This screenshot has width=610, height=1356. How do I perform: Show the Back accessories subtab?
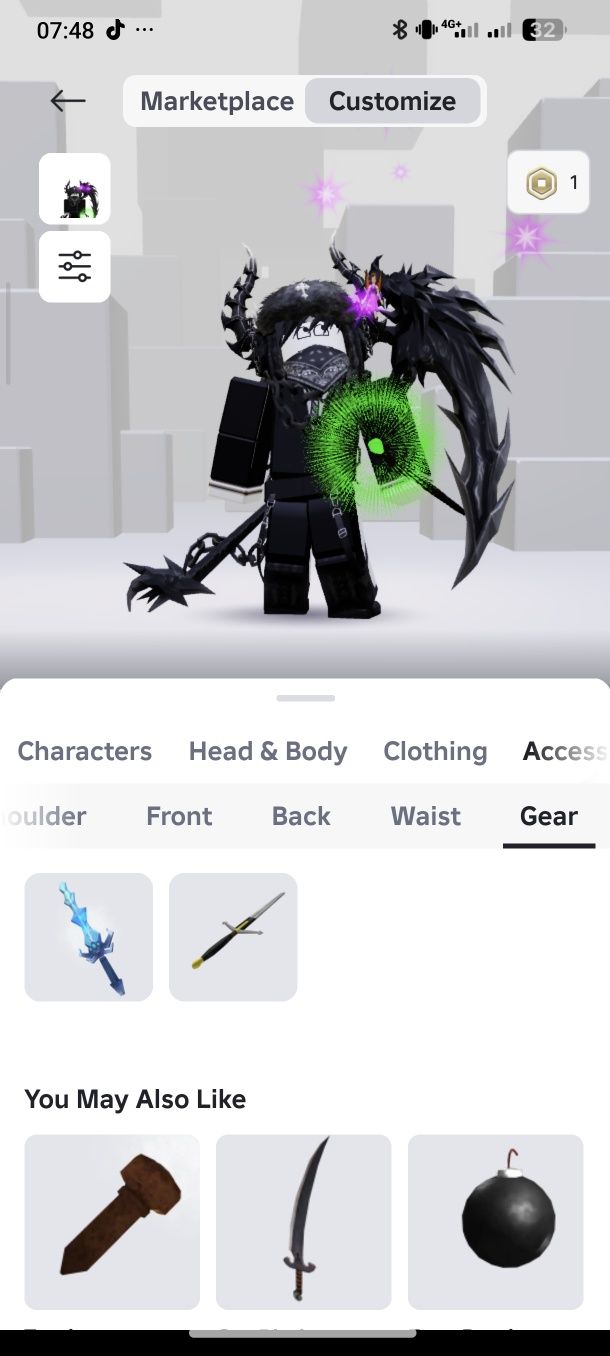click(301, 816)
